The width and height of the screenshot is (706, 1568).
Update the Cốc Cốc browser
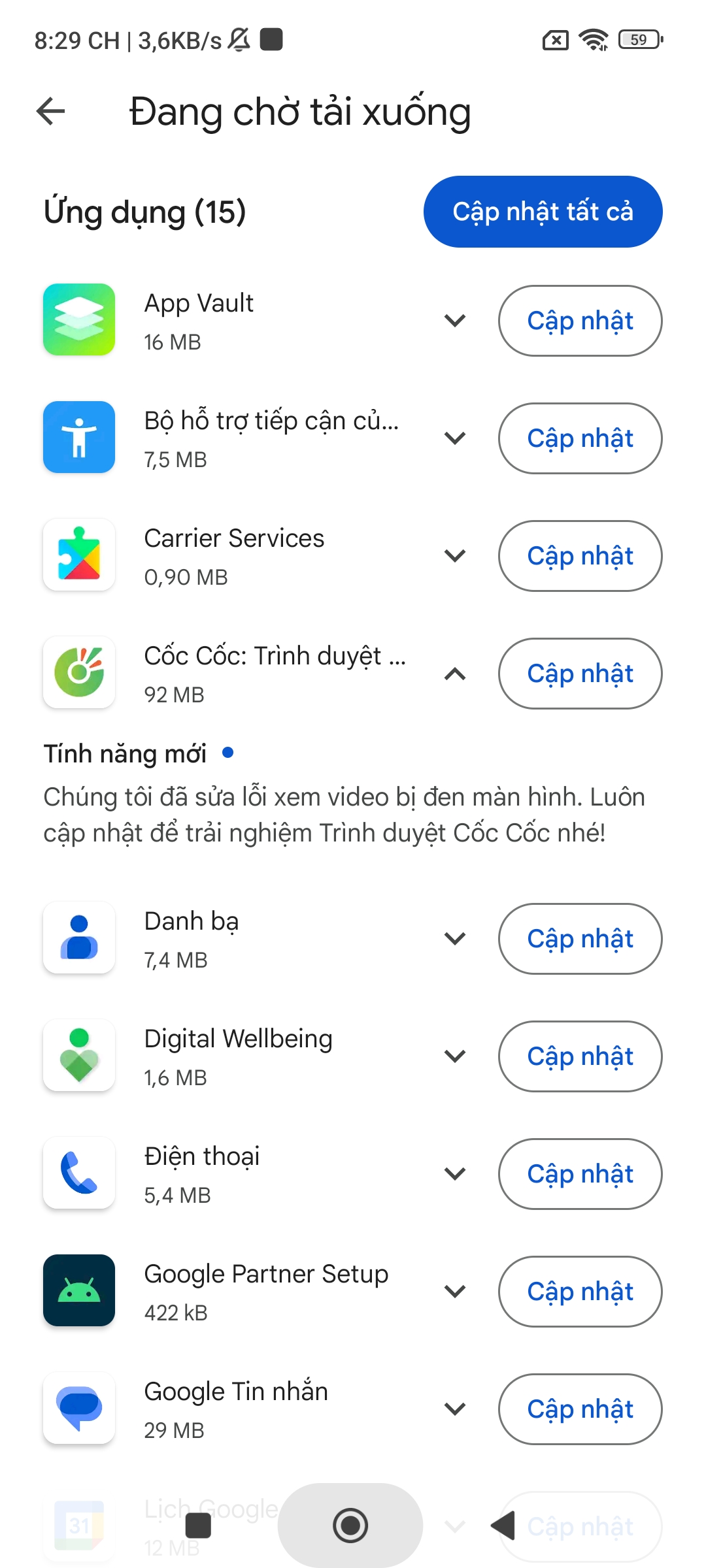coord(580,674)
